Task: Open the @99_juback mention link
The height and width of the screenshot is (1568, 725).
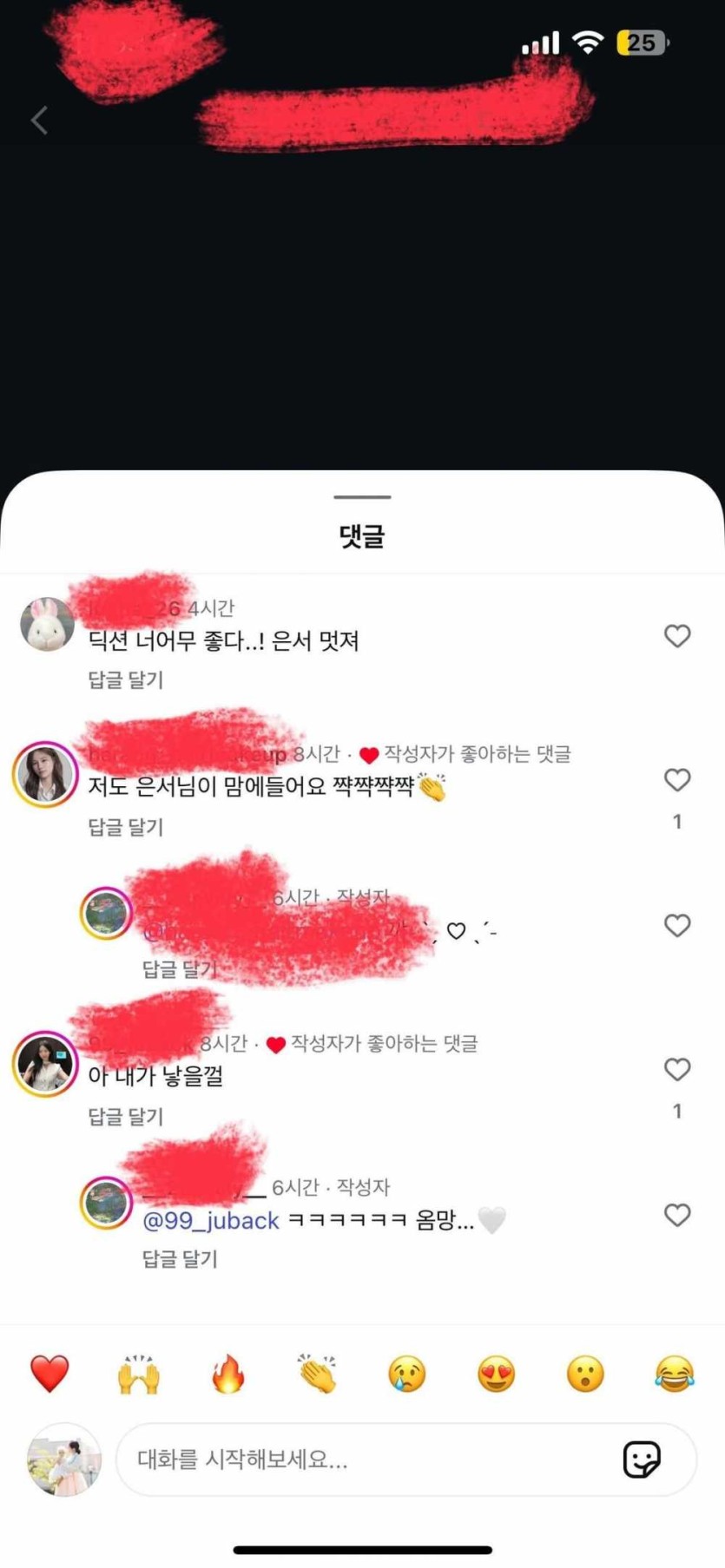Action: 211,1221
